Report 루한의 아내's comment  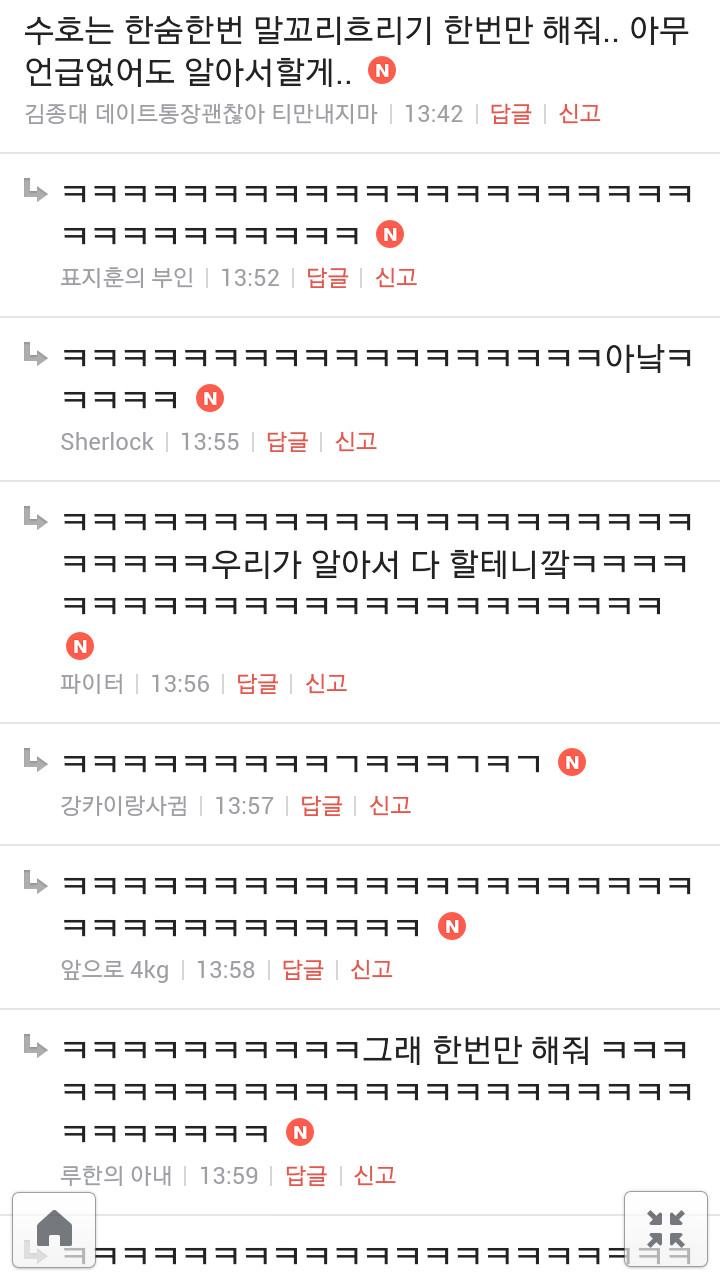tap(375, 1176)
